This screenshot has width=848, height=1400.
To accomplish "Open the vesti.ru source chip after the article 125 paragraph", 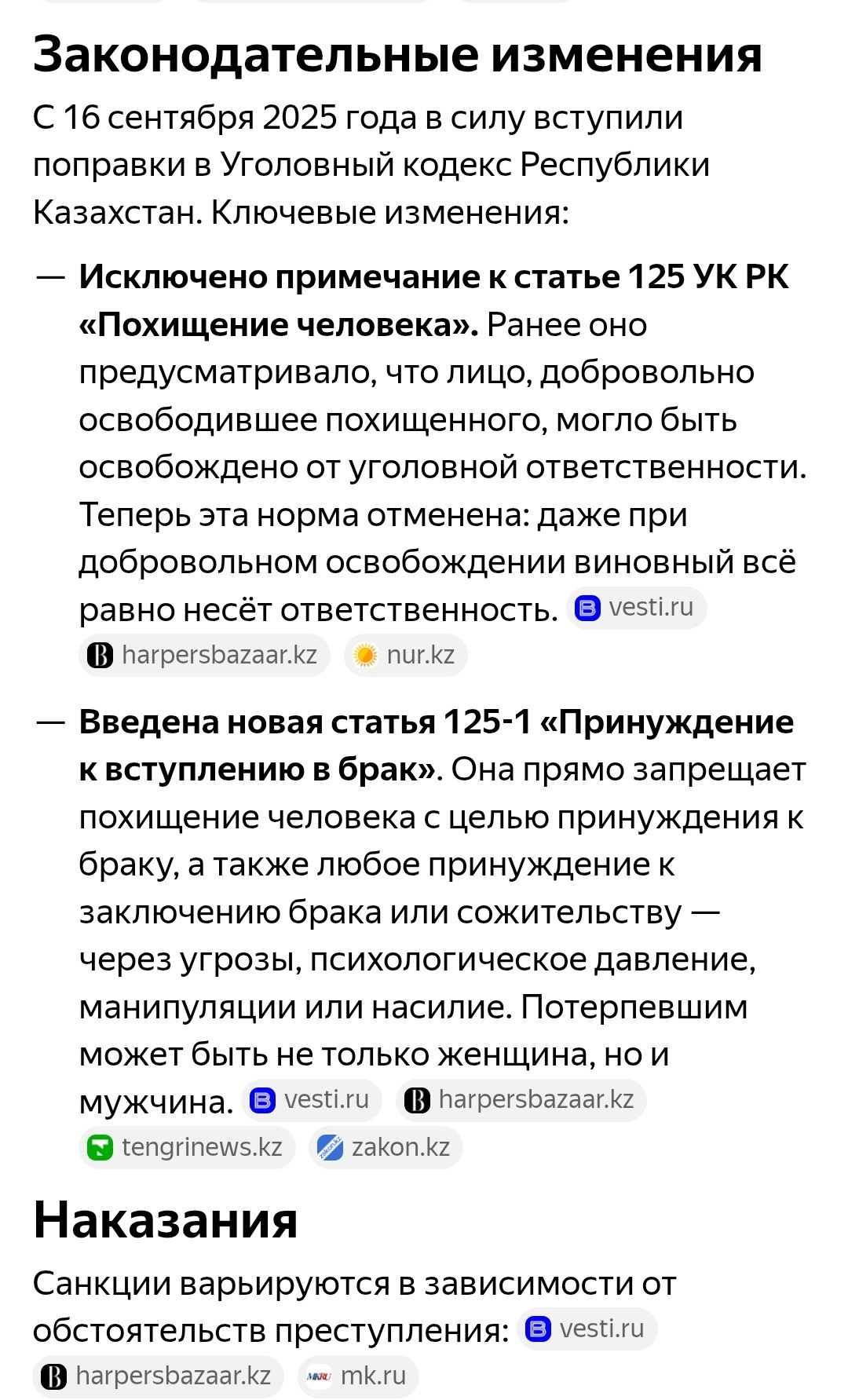I will point(636,608).
